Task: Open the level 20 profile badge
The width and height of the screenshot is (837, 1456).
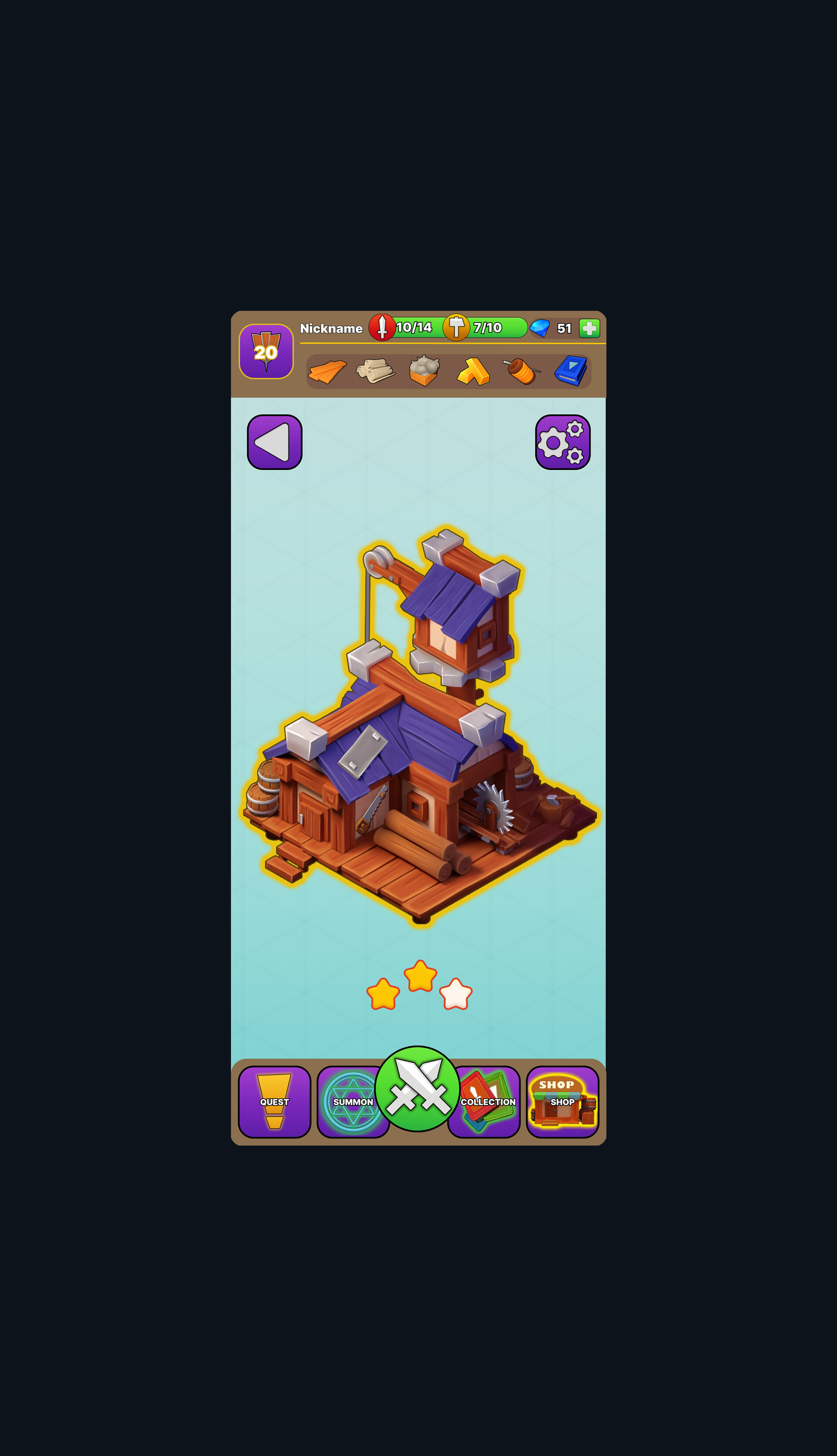Action: click(266, 351)
